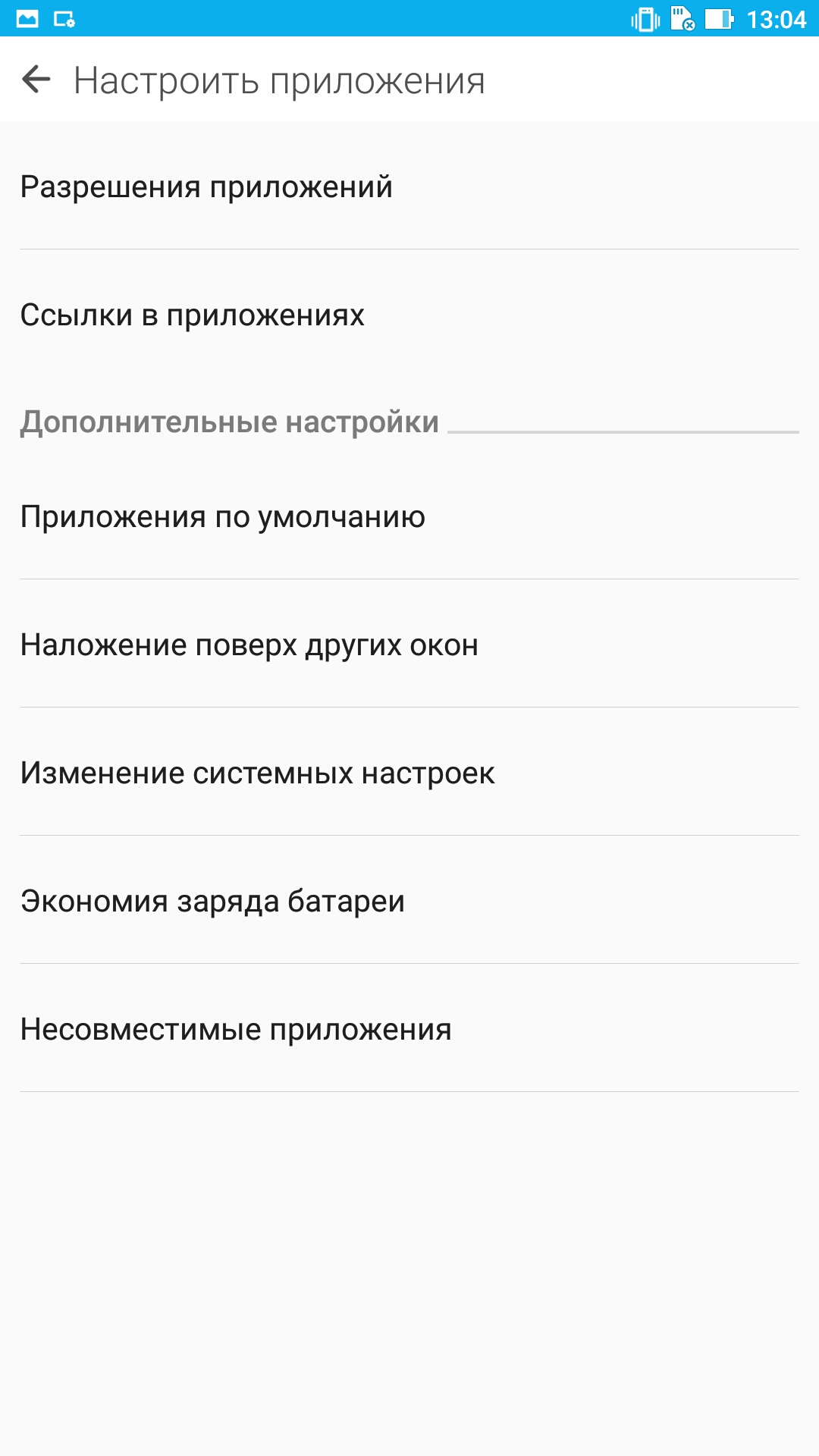The width and height of the screenshot is (819, 1456).
Task: Open Несовместимые приложения
Action: pos(409,1028)
